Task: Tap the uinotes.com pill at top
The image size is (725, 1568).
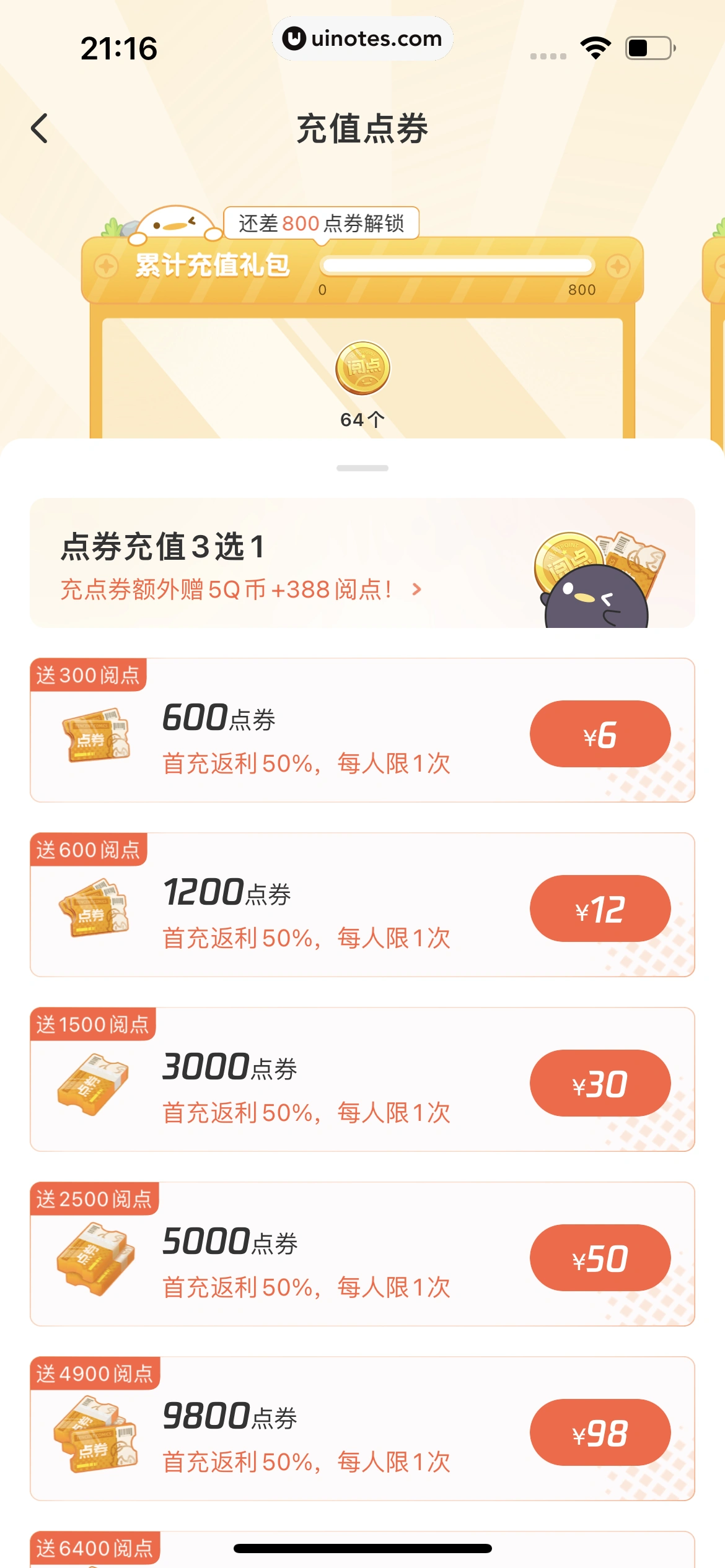Action: (x=362, y=39)
